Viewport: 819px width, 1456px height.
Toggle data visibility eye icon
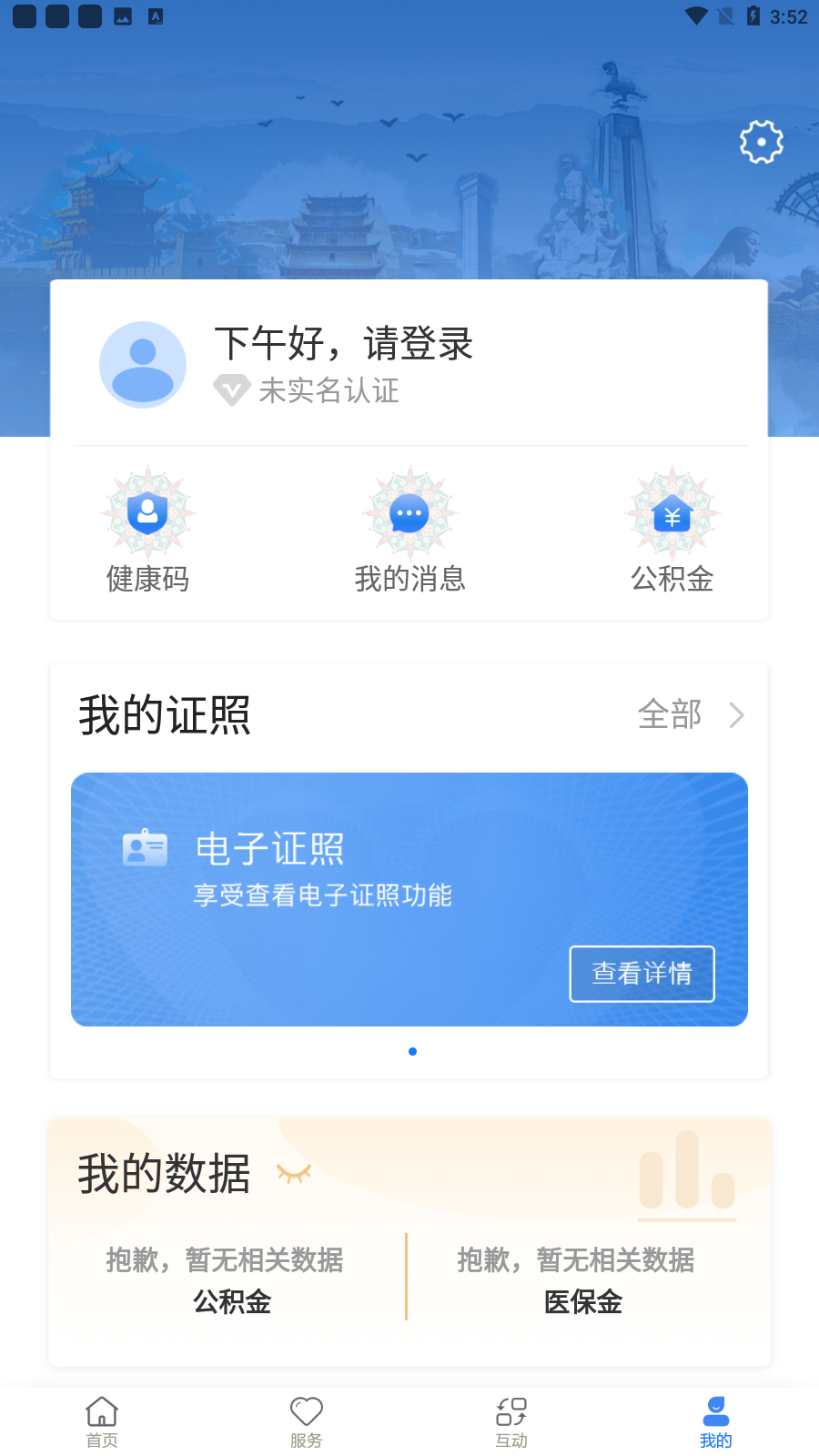tap(294, 1174)
